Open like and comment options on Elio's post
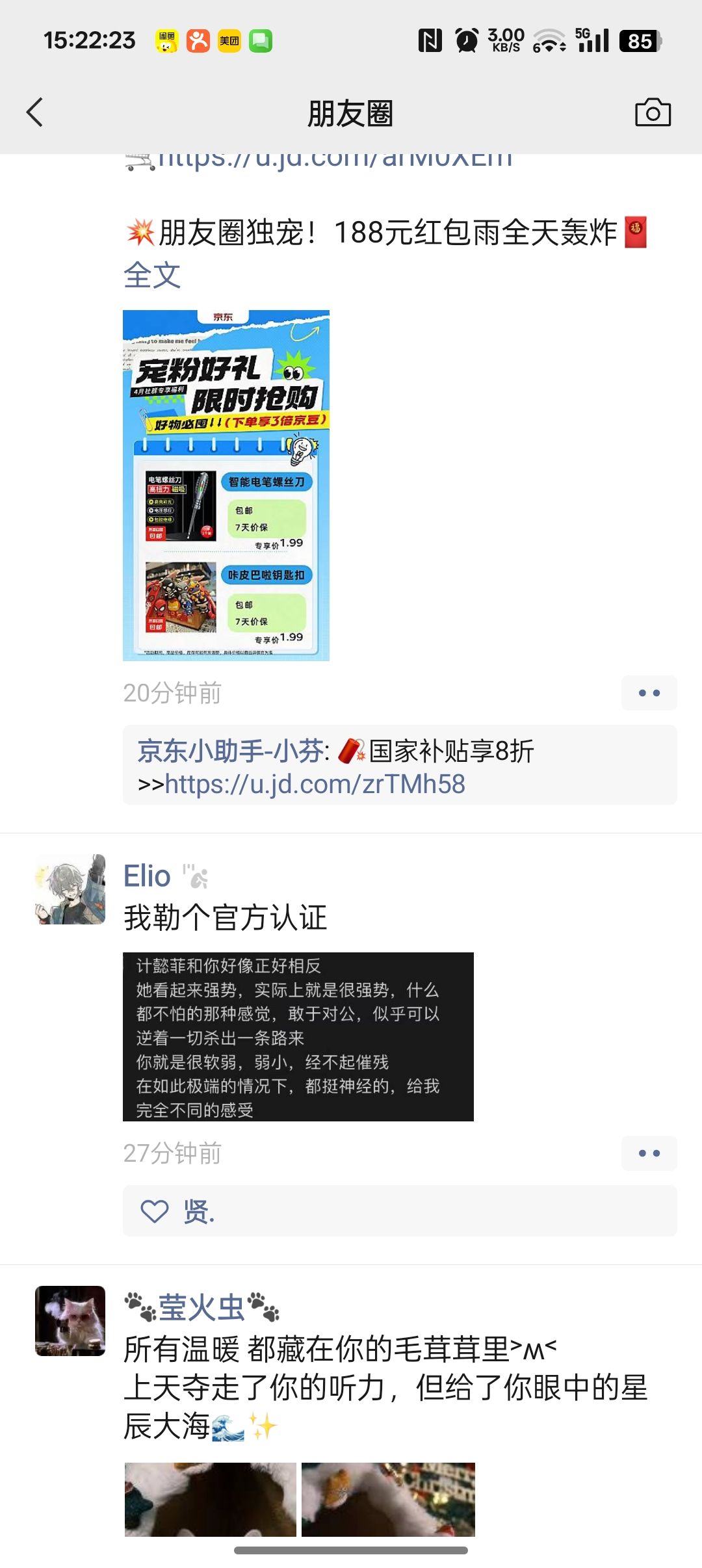Image resolution: width=702 pixels, height=1568 pixels. pyautogui.click(x=649, y=1153)
